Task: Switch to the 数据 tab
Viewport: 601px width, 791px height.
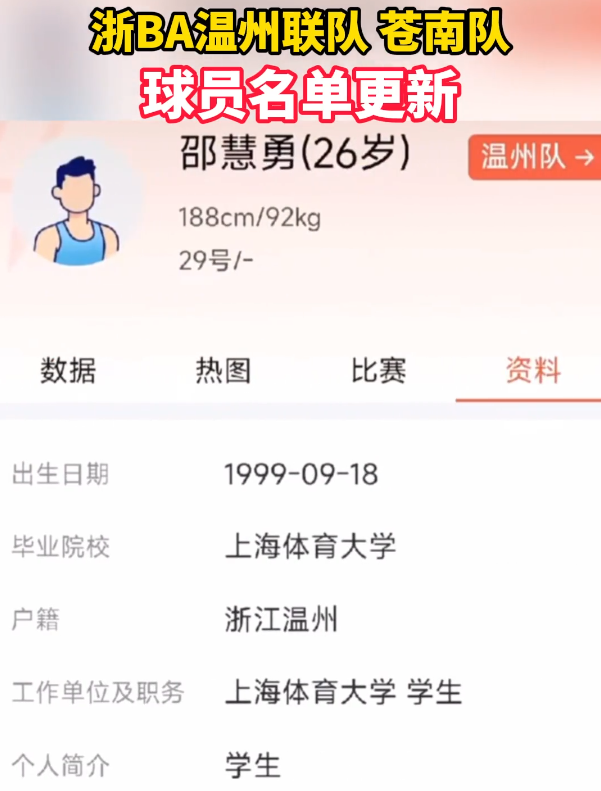Action: 68,371
